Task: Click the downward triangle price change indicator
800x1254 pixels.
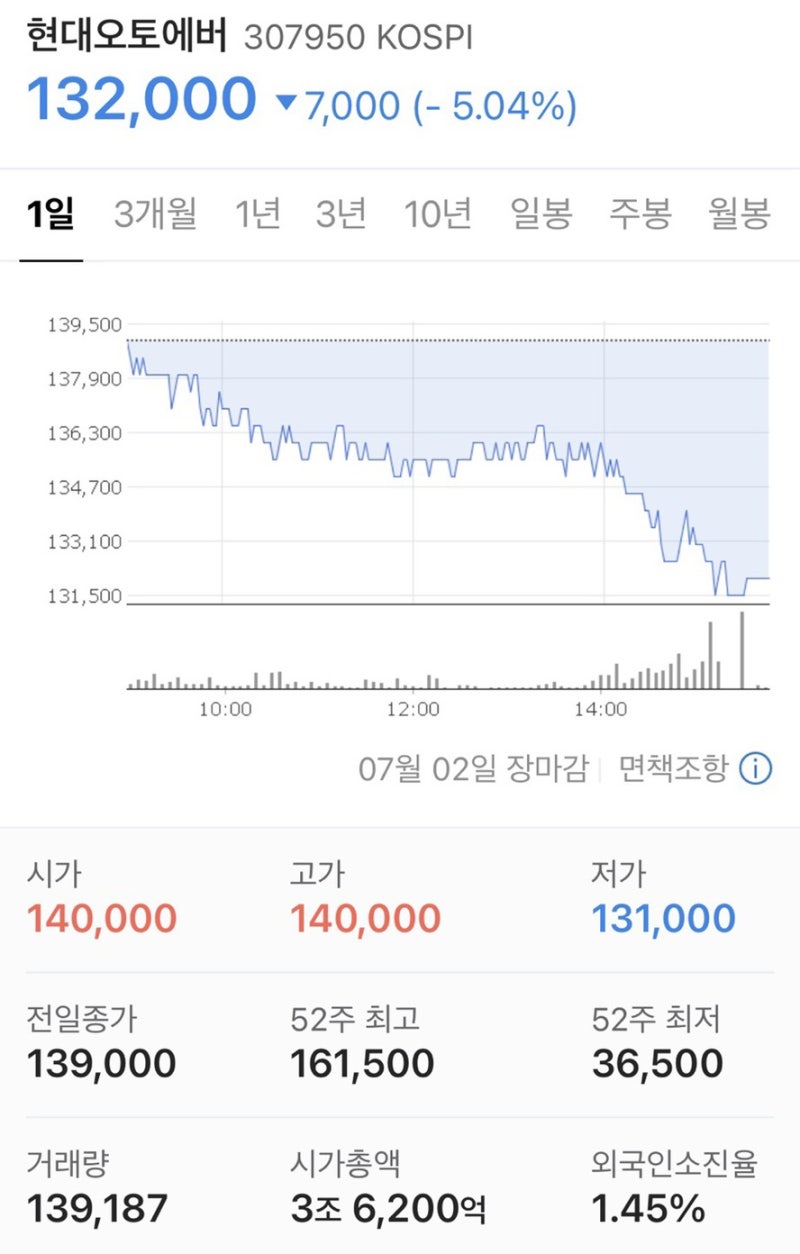Action: pyautogui.click(x=290, y=105)
